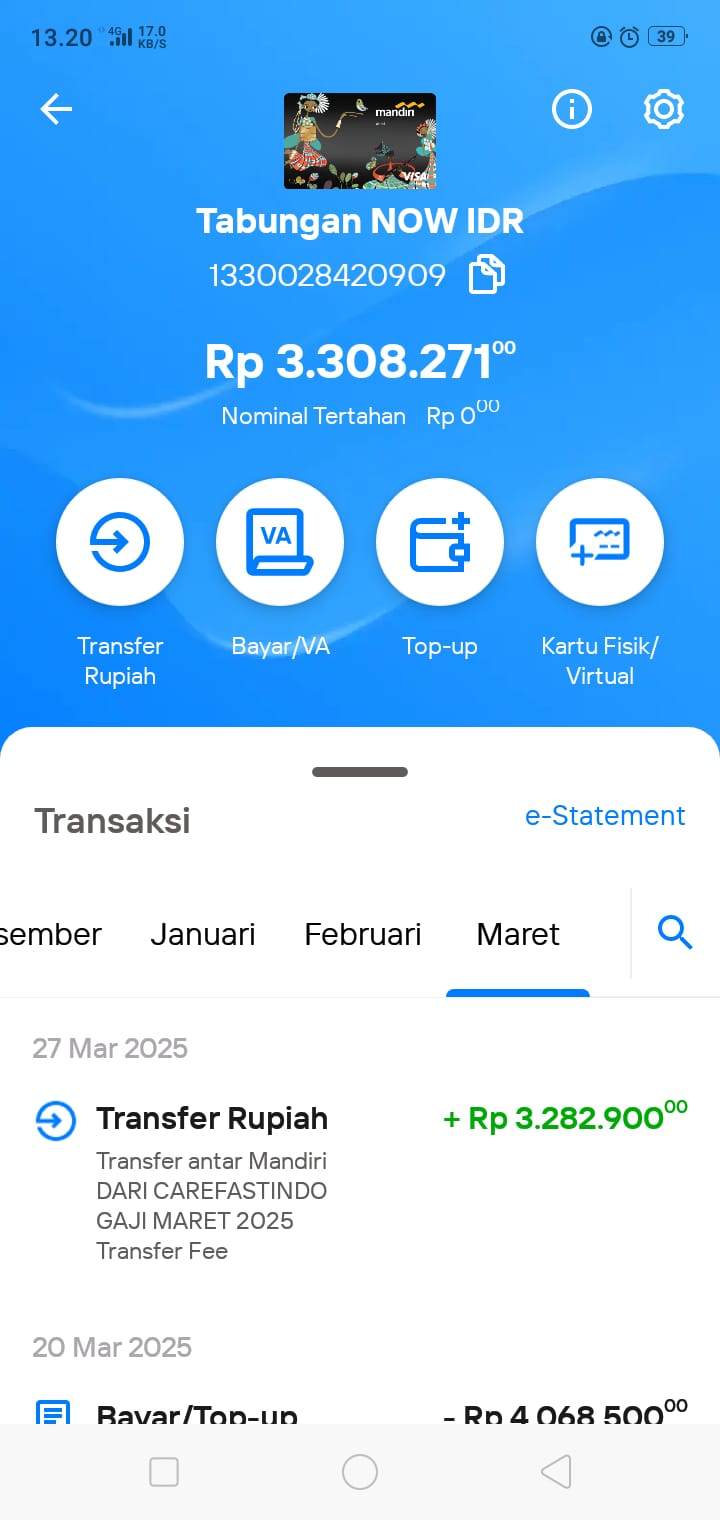Search transactions with the magnifier icon
The width and height of the screenshot is (720, 1520).
[675, 934]
